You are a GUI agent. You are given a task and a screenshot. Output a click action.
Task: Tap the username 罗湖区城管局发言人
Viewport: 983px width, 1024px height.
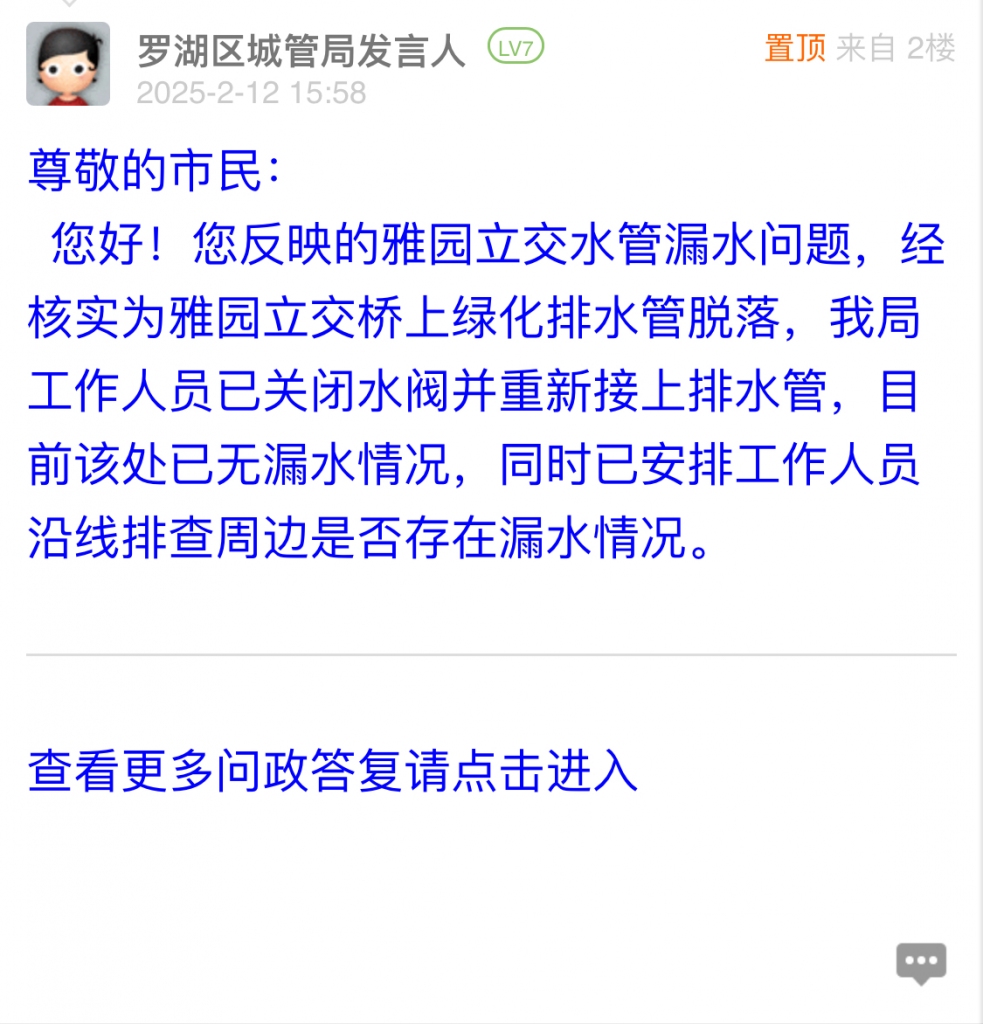click(x=301, y=49)
